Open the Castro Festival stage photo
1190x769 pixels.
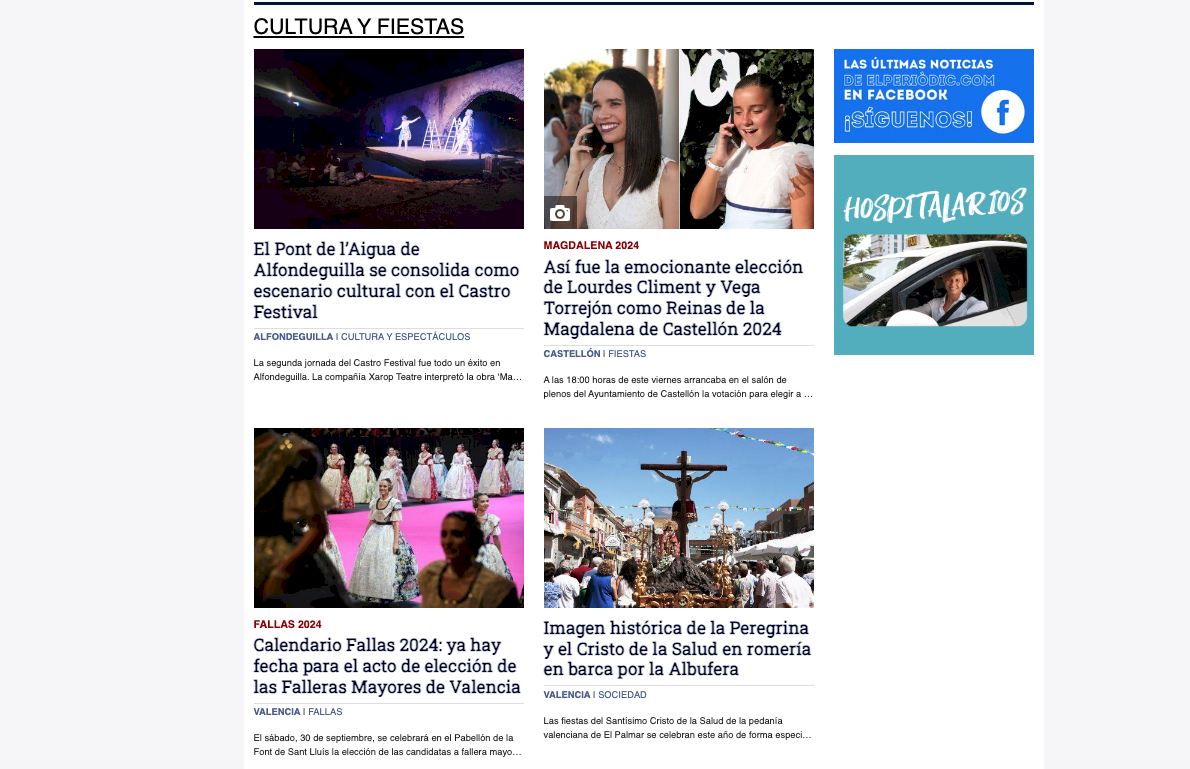click(388, 139)
